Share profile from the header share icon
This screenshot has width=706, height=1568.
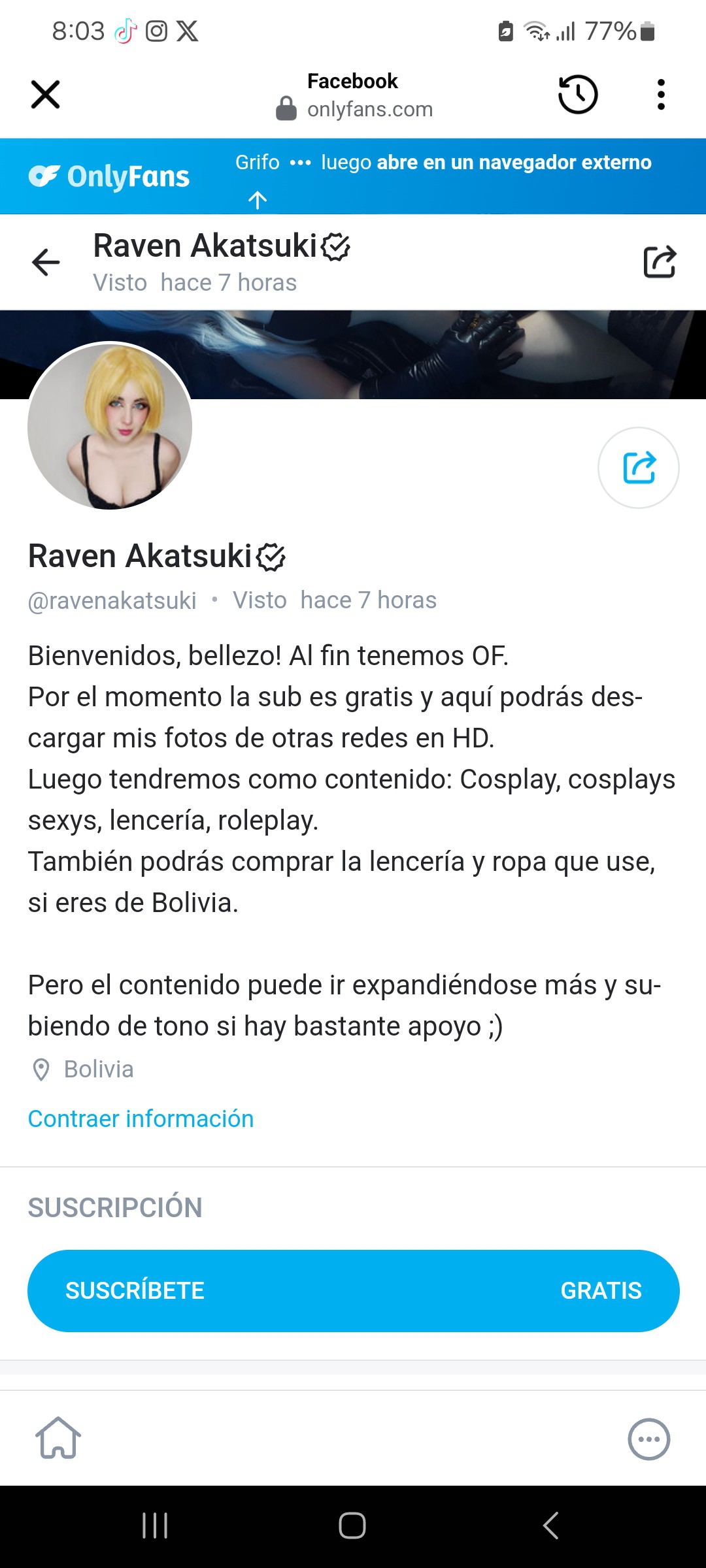coord(660,262)
